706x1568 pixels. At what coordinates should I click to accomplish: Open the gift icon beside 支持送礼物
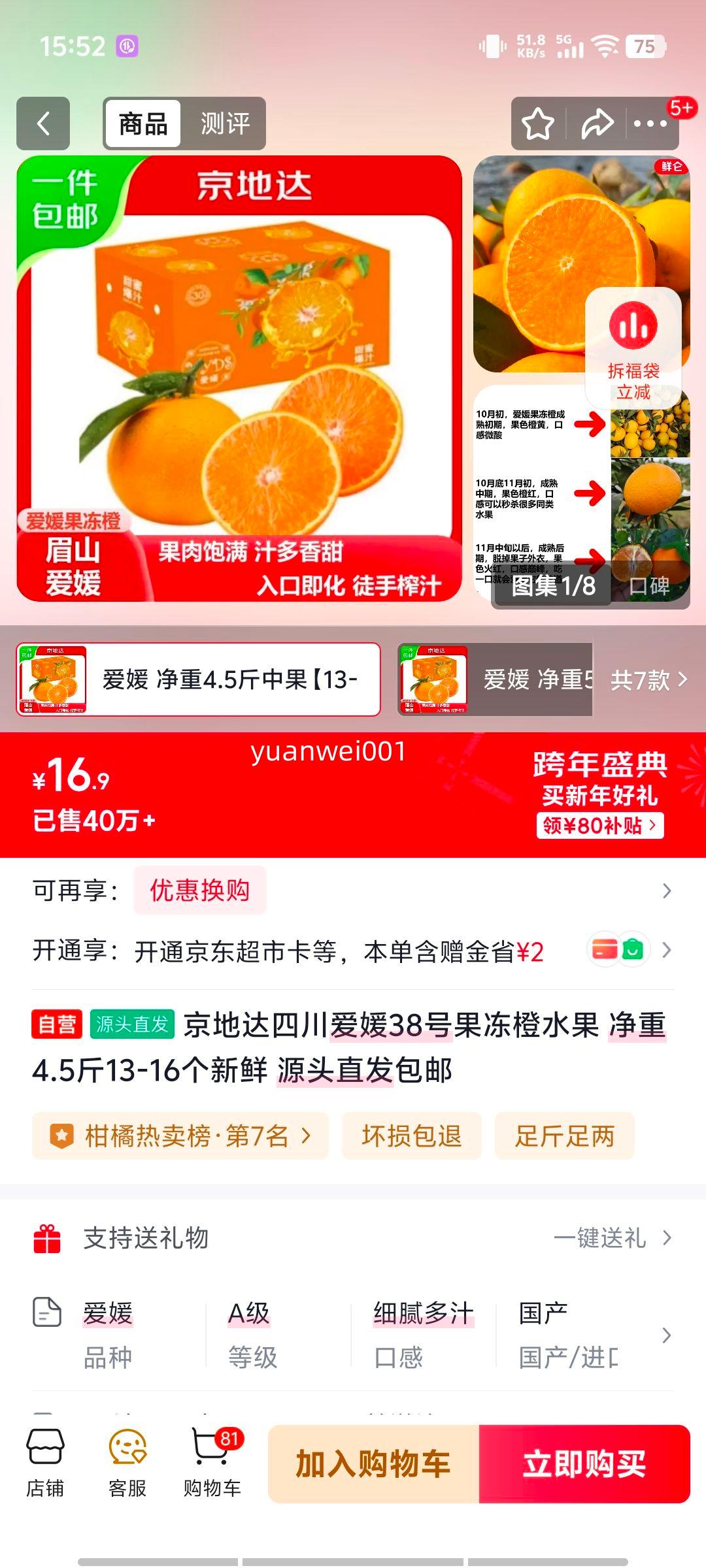45,1239
